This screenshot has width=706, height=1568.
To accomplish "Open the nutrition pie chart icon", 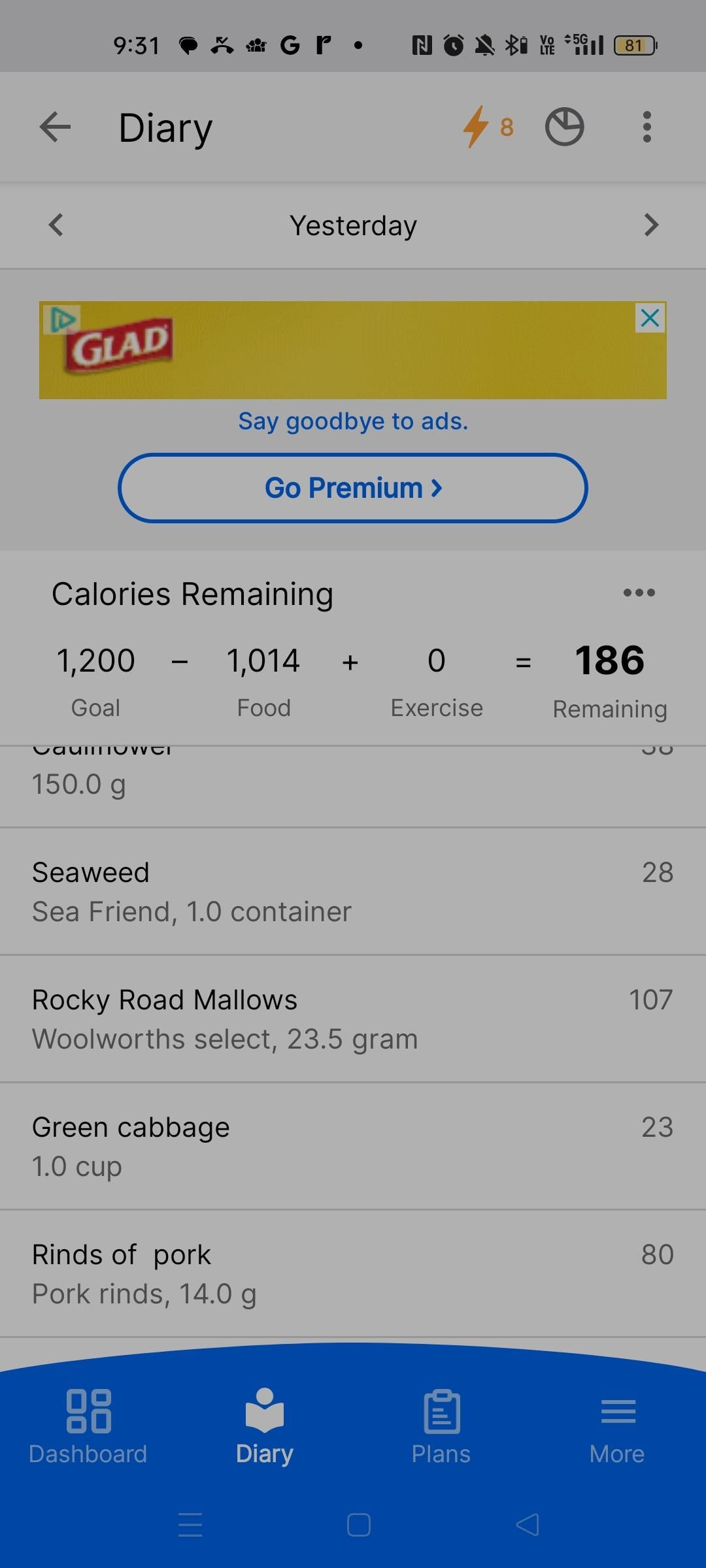I will point(565,127).
